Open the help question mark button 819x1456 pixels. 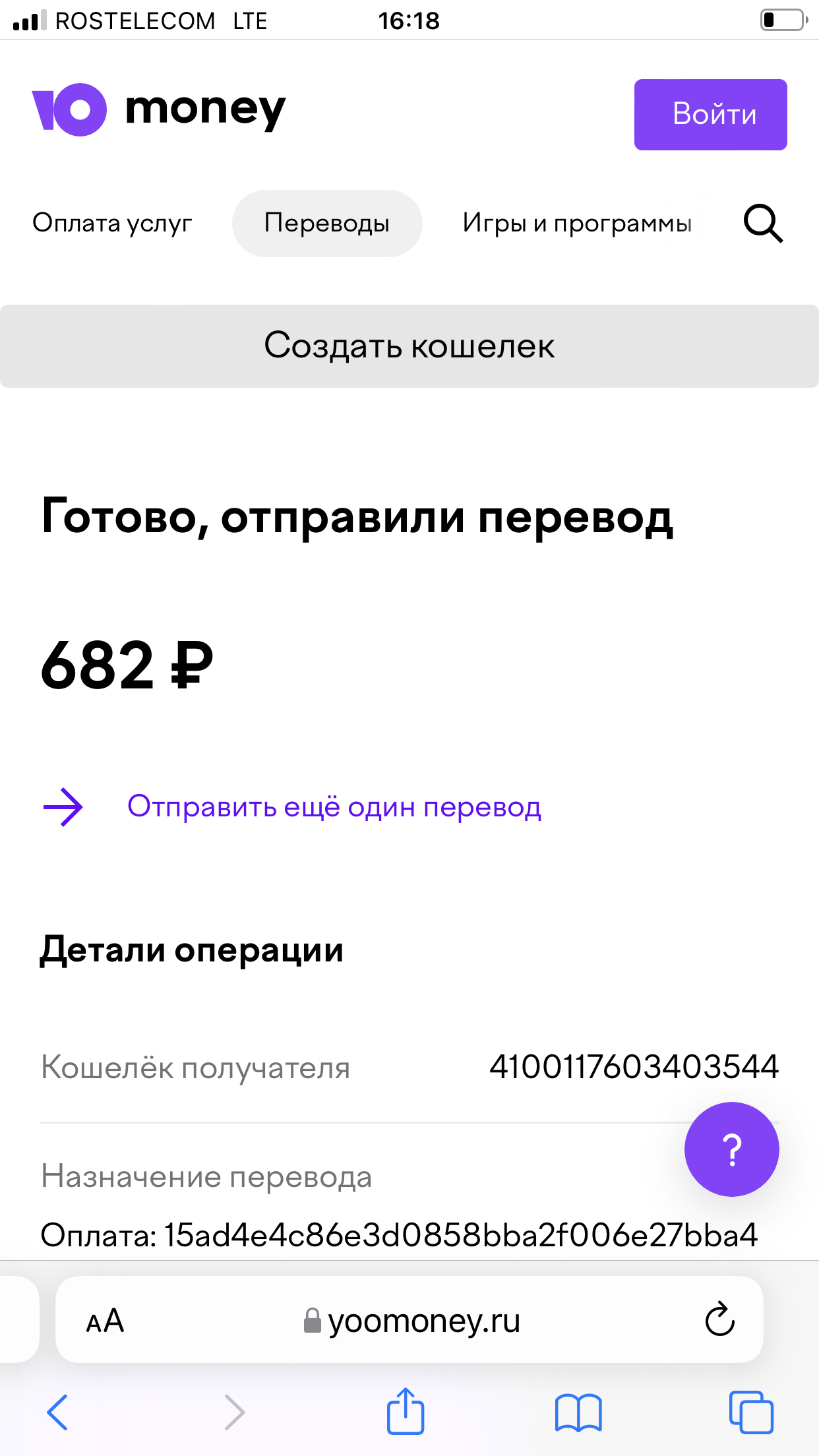[x=732, y=1149]
